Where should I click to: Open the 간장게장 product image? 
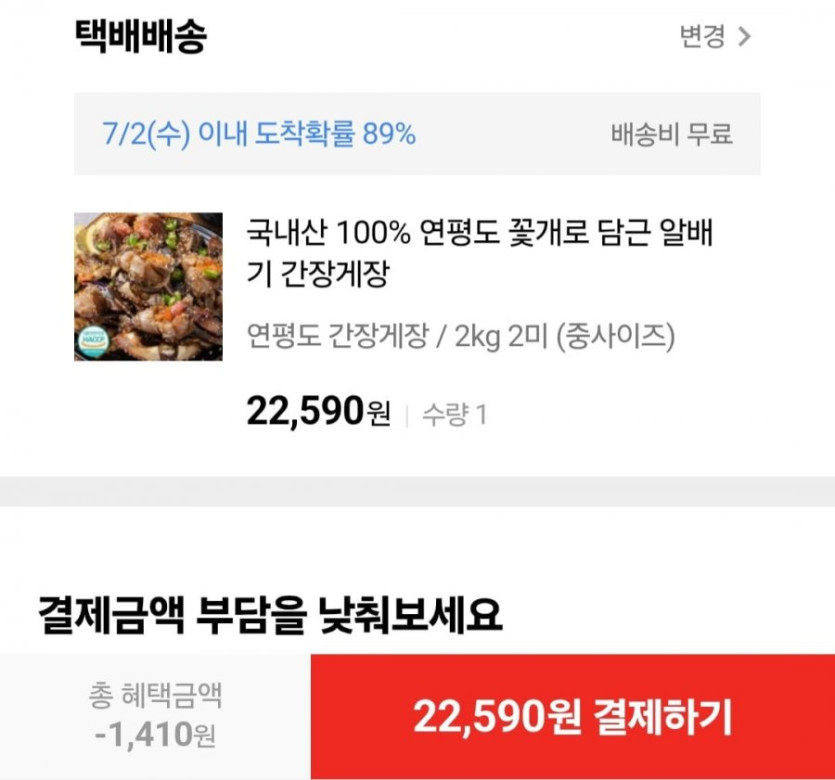149,286
